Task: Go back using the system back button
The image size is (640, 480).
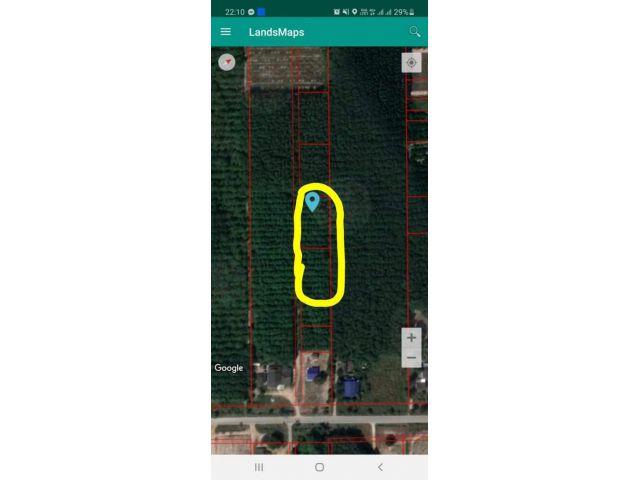Action: tap(380, 467)
